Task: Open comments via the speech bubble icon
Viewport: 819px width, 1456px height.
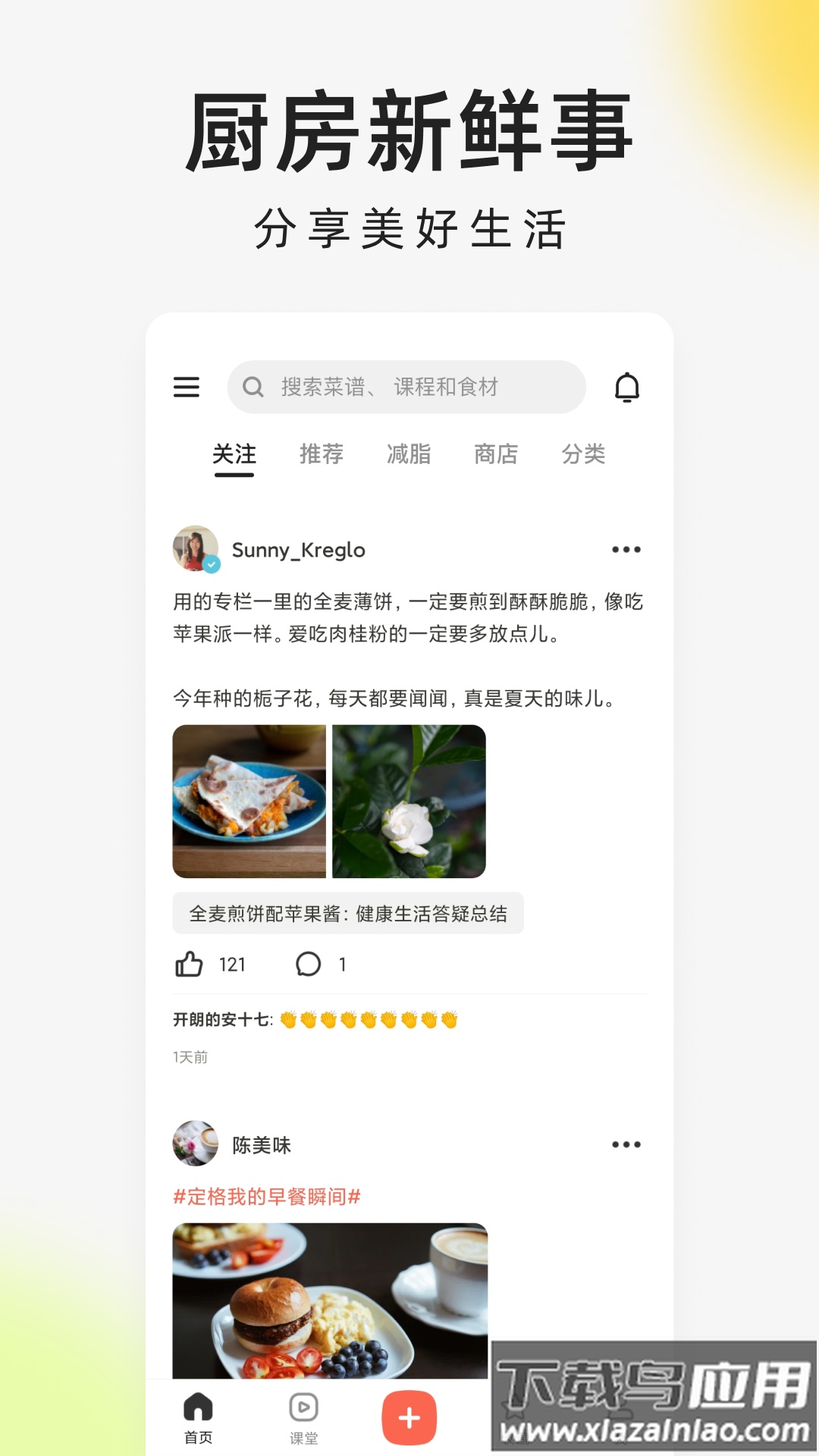Action: (309, 964)
